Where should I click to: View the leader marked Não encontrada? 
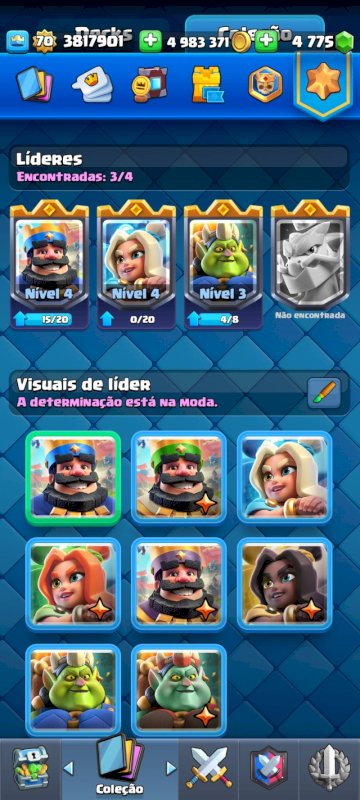(310, 261)
